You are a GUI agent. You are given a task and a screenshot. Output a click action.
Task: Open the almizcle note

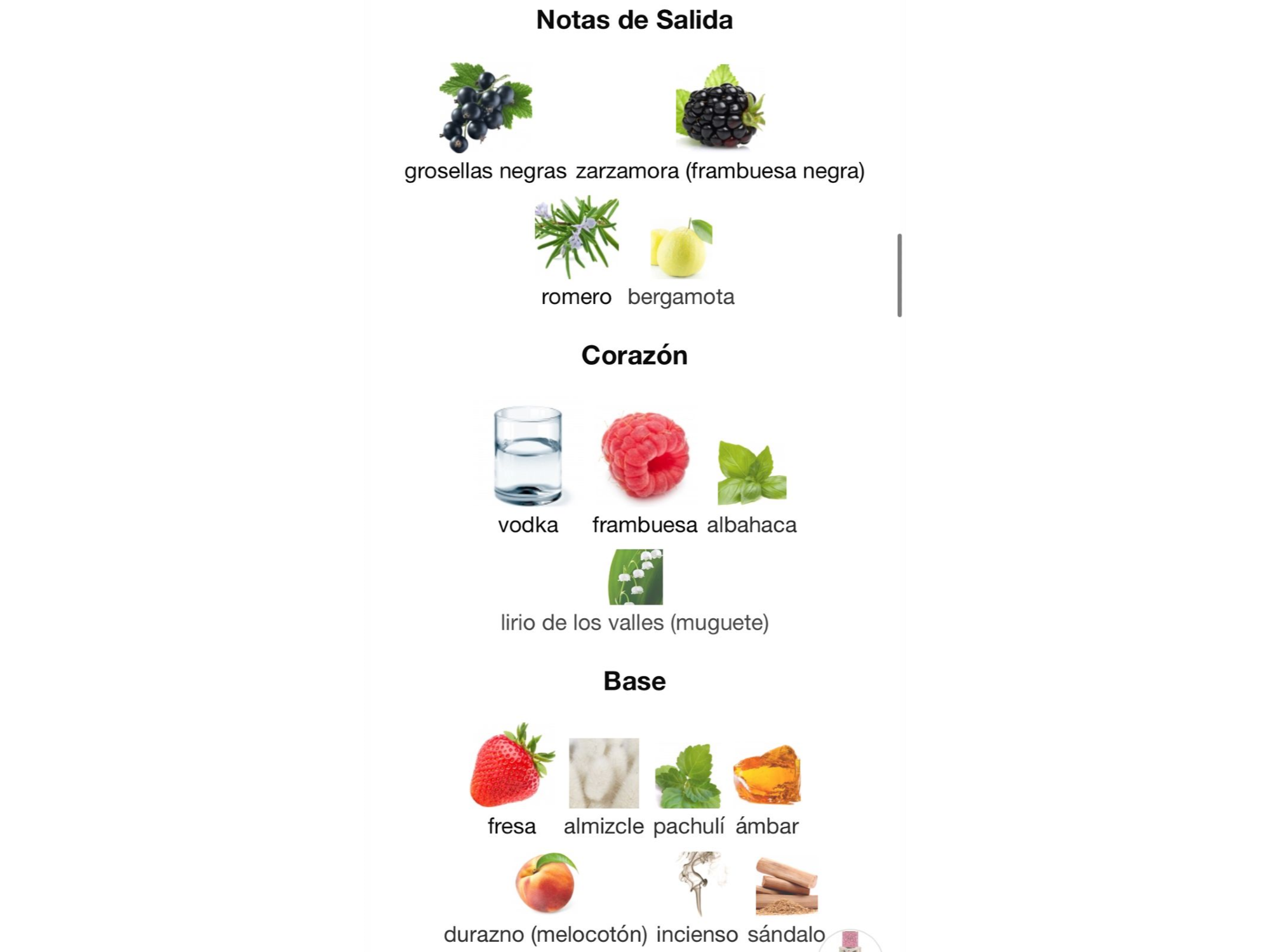point(604,773)
